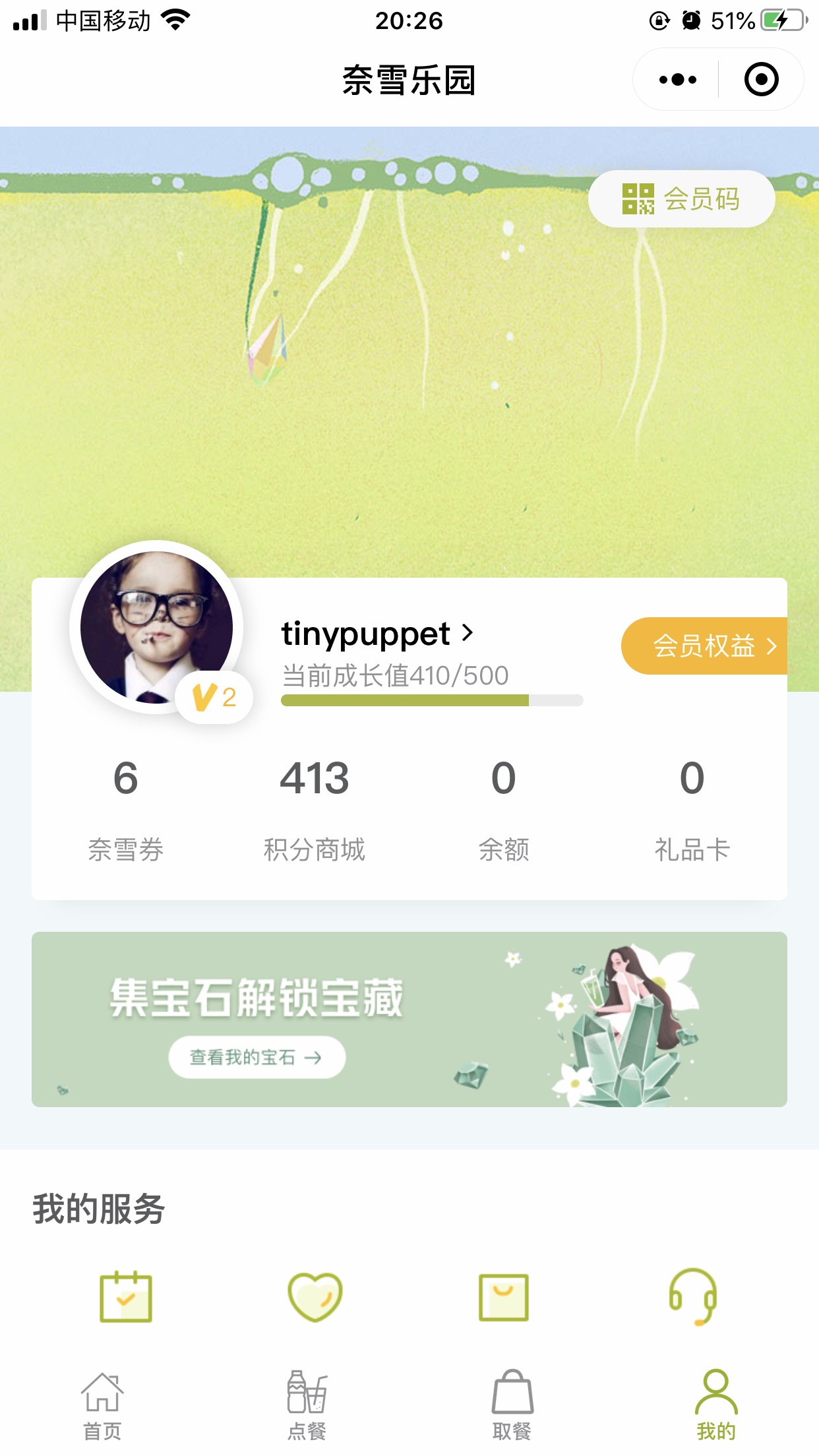
Task: Close the mini program with the circle button
Action: coord(761,80)
